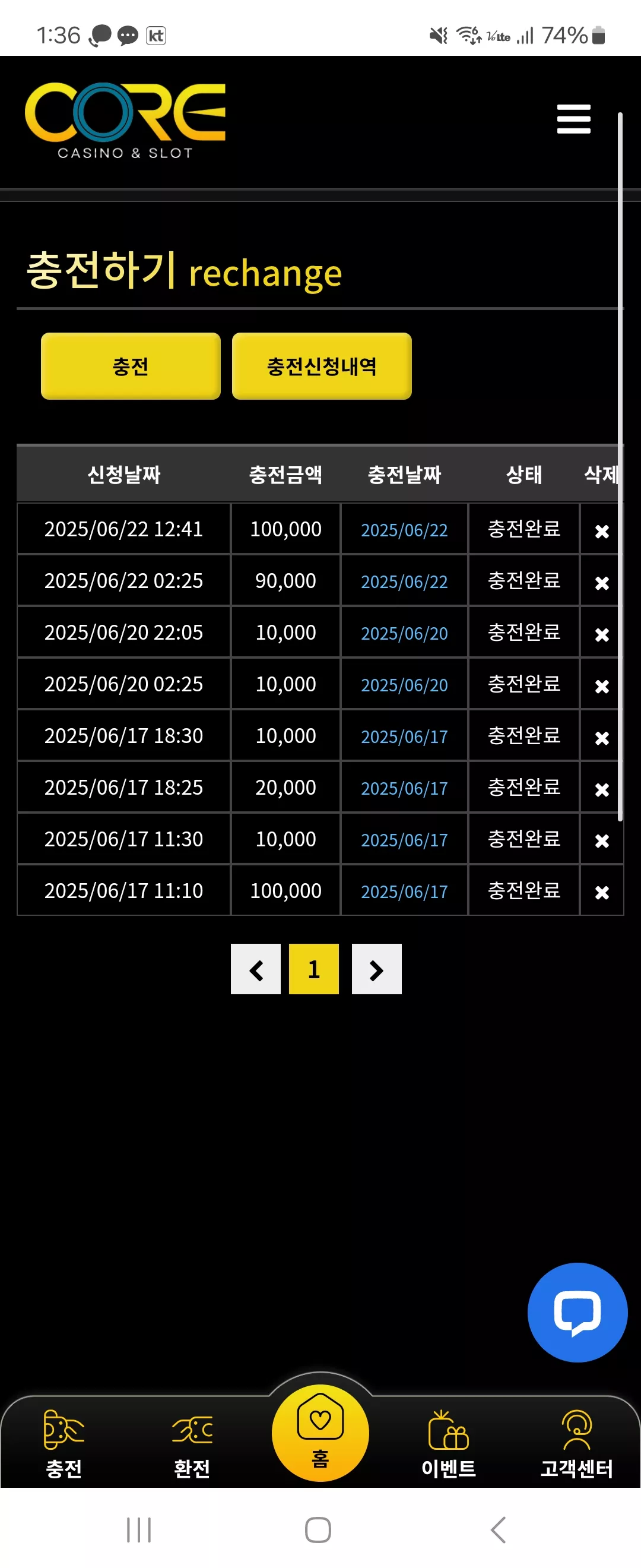Tap the system back button
This screenshot has height=1568, width=641.
[x=499, y=1529]
